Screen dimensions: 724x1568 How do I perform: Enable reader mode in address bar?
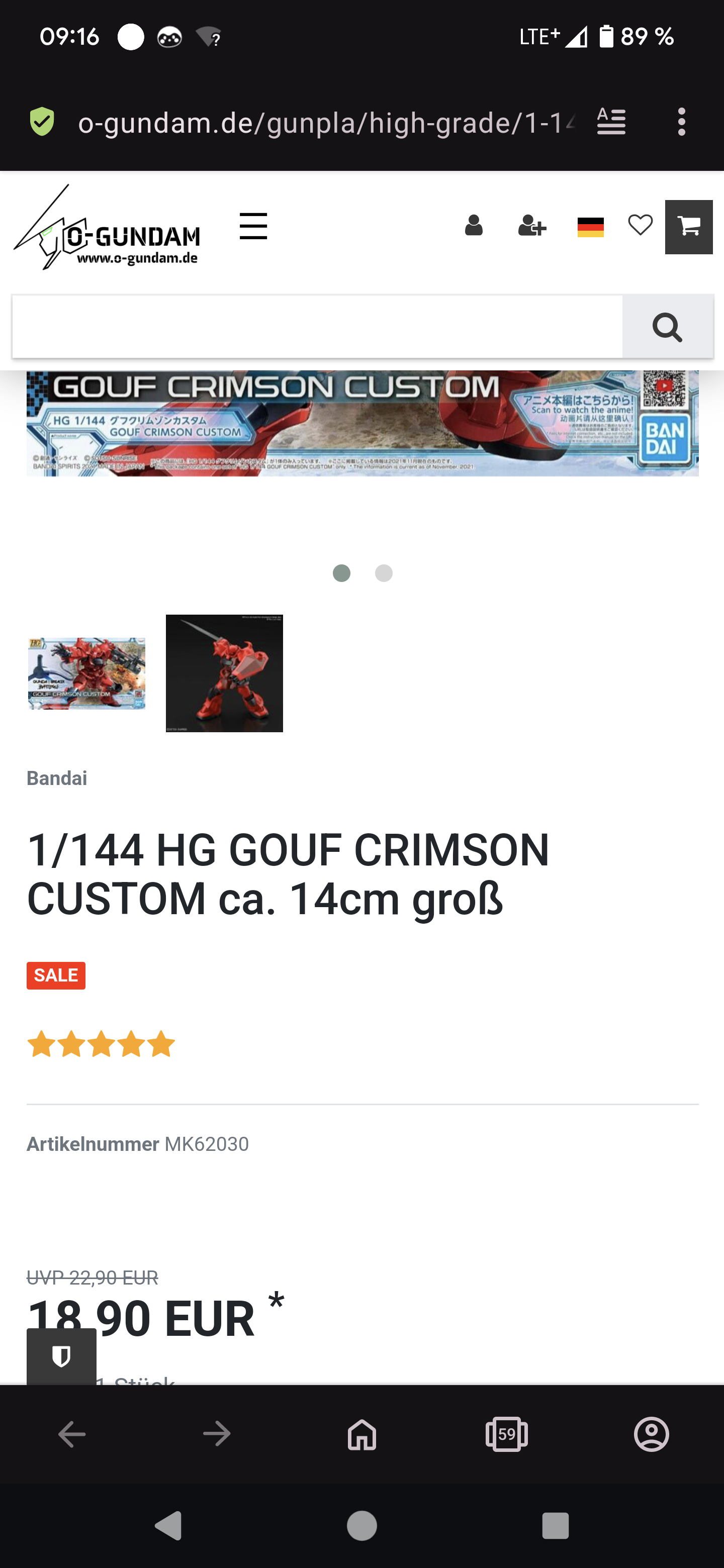[x=611, y=122]
